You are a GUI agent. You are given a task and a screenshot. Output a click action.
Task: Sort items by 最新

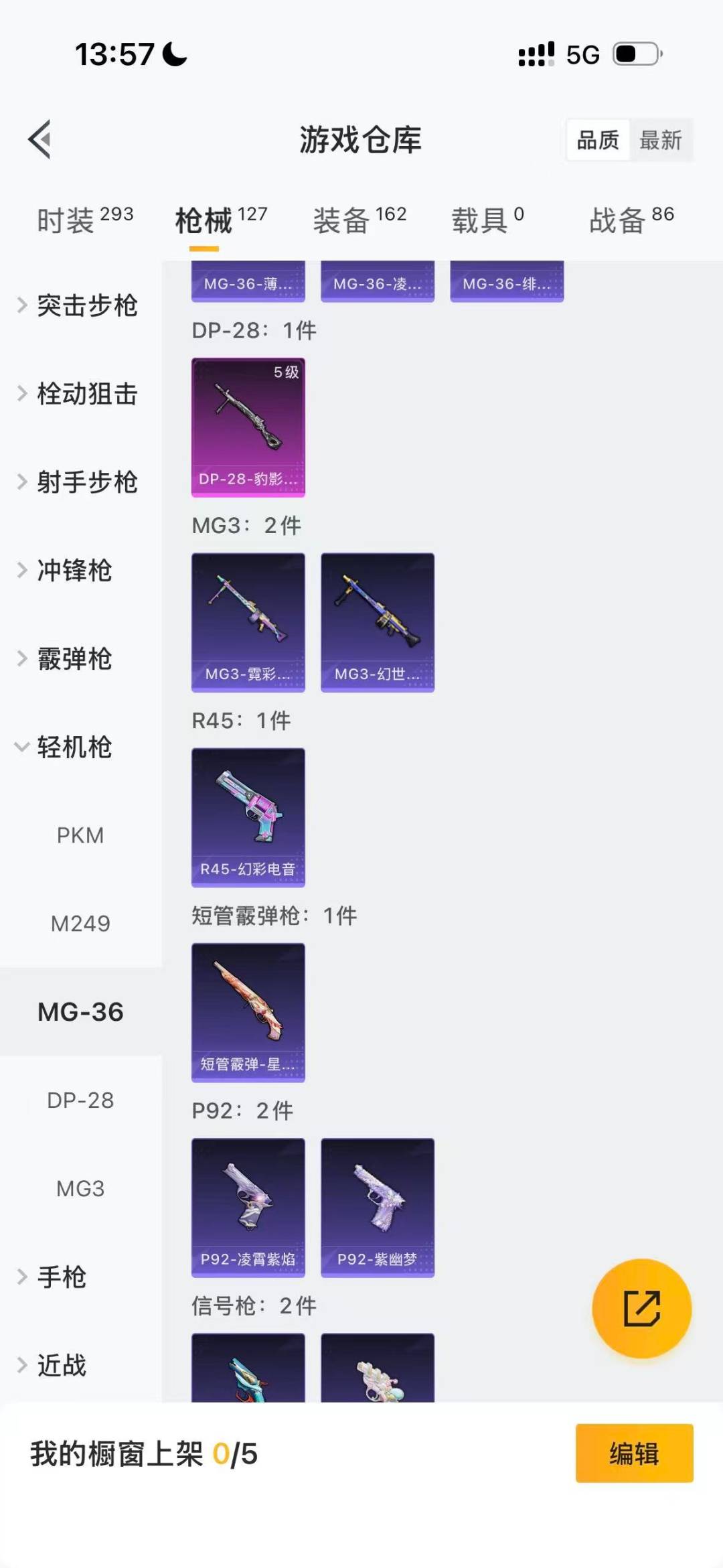pyautogui.click(x=660, y=140)
